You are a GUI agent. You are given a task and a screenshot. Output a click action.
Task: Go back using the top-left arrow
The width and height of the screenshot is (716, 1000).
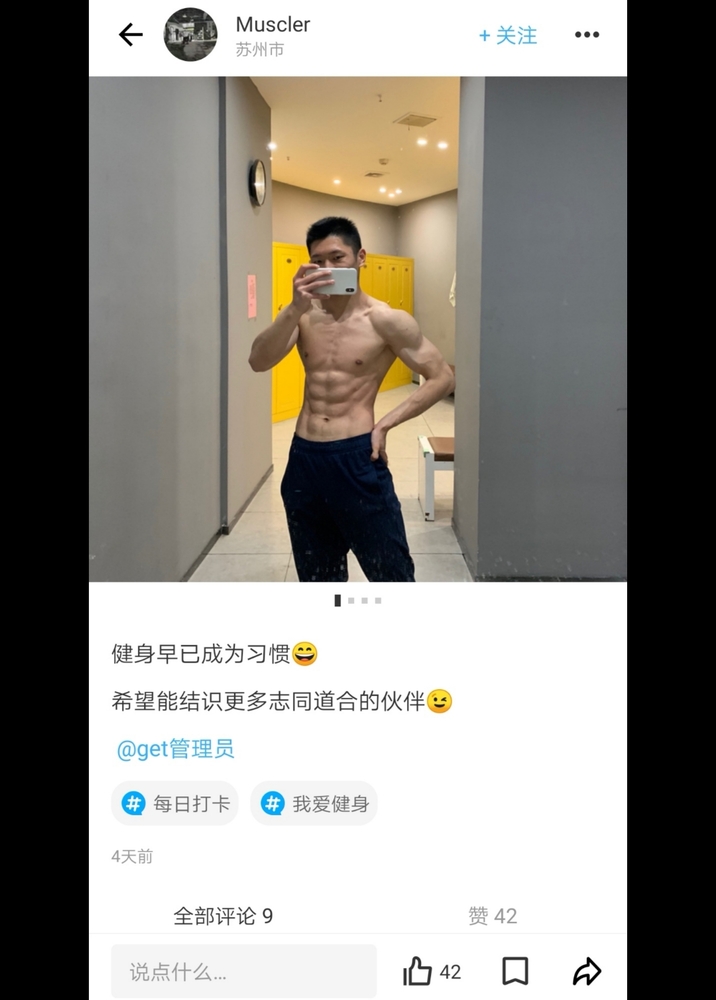(131, 35)
